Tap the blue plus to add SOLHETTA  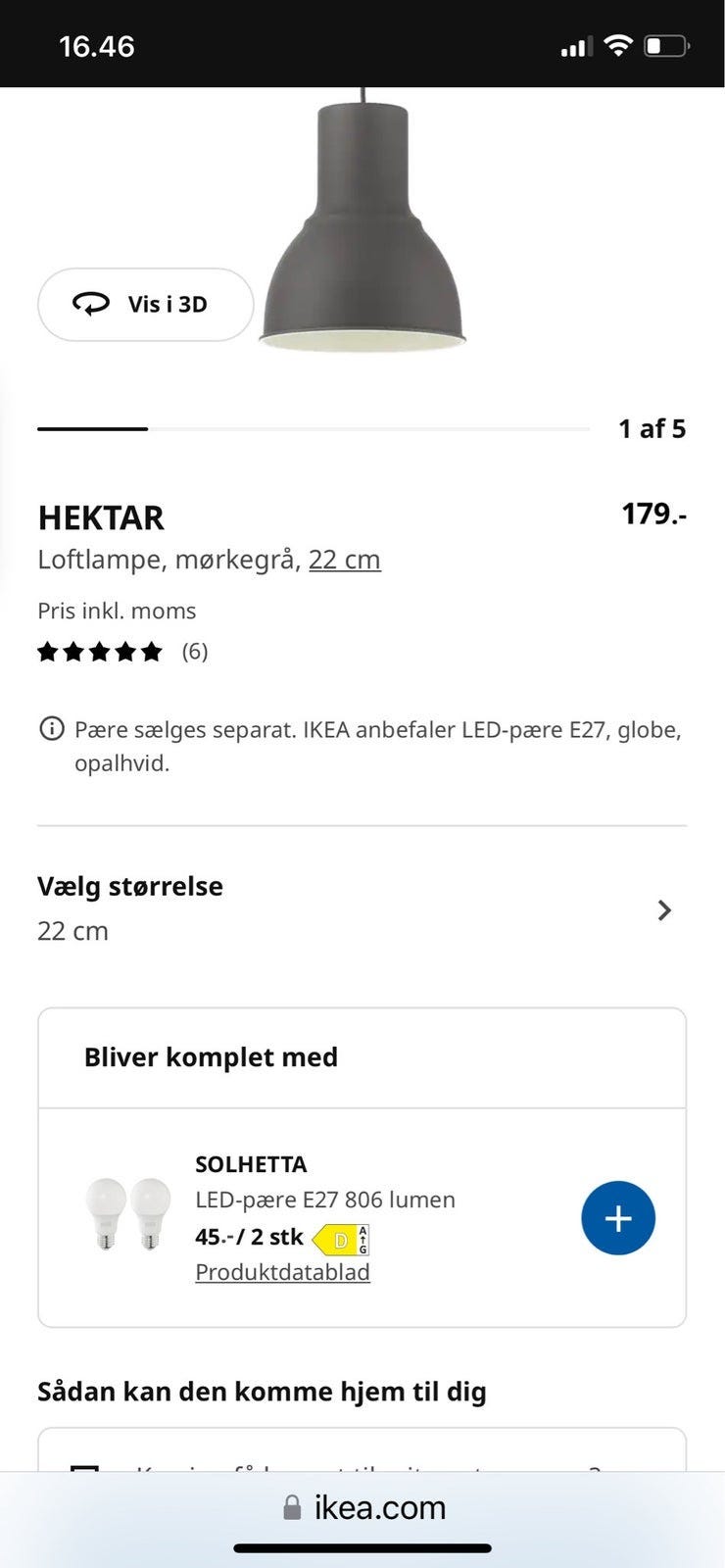pyautogui.click(x=617, y=1217)
